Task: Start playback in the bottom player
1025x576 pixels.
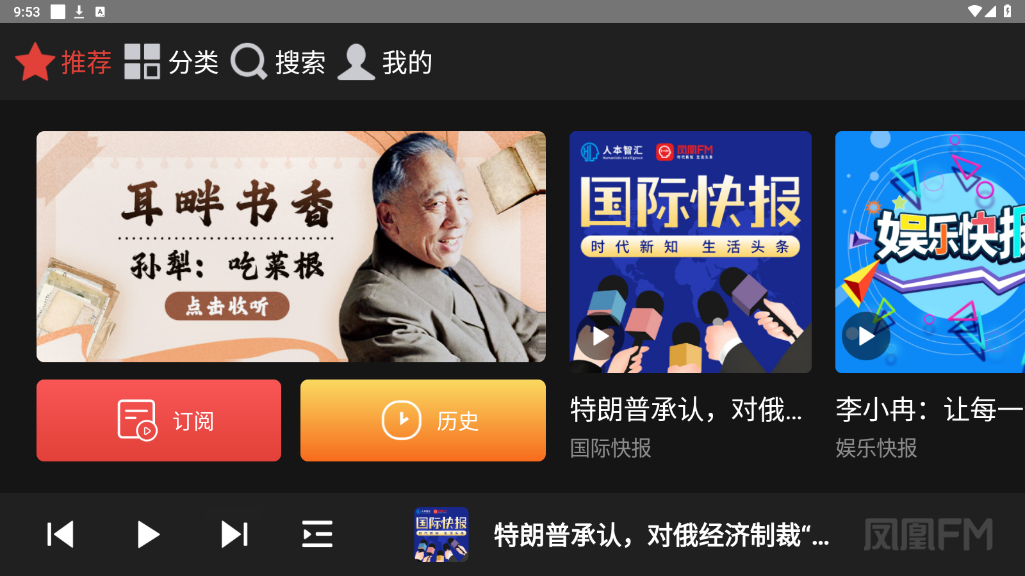Action: point(148,535)
